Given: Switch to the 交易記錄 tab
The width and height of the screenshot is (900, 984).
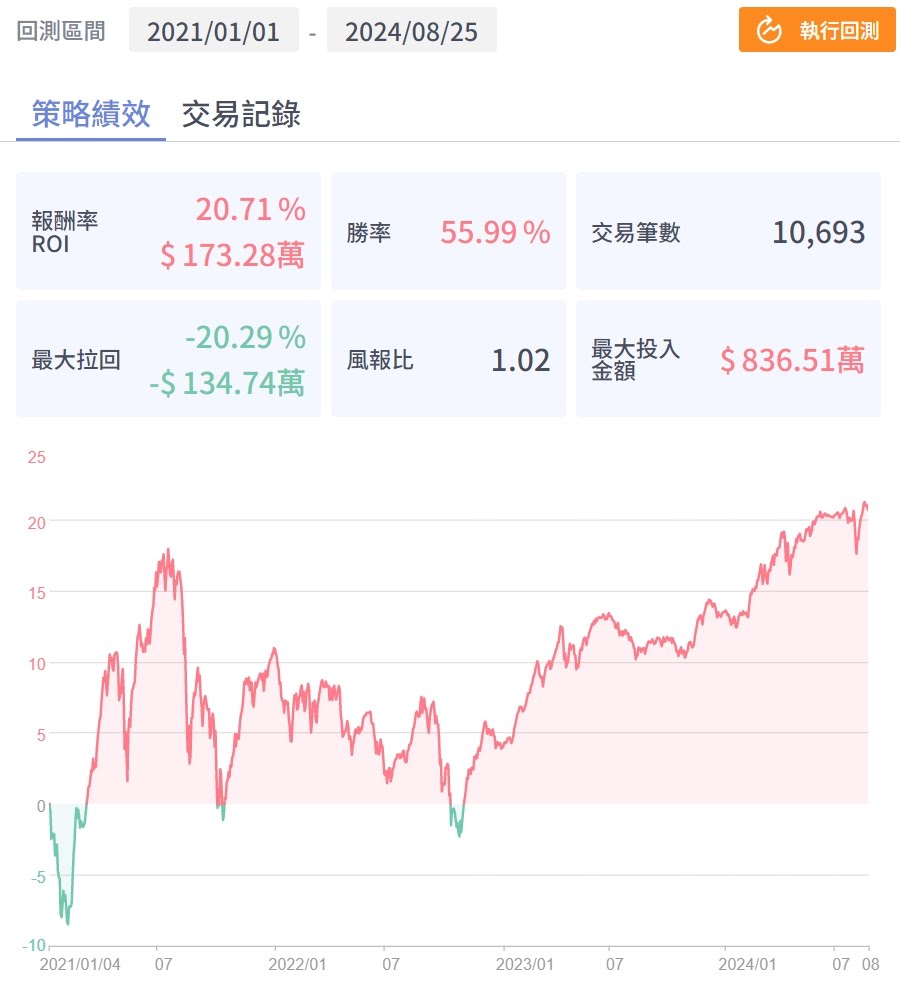Looking at the screenshot, I should pos(241,114).
